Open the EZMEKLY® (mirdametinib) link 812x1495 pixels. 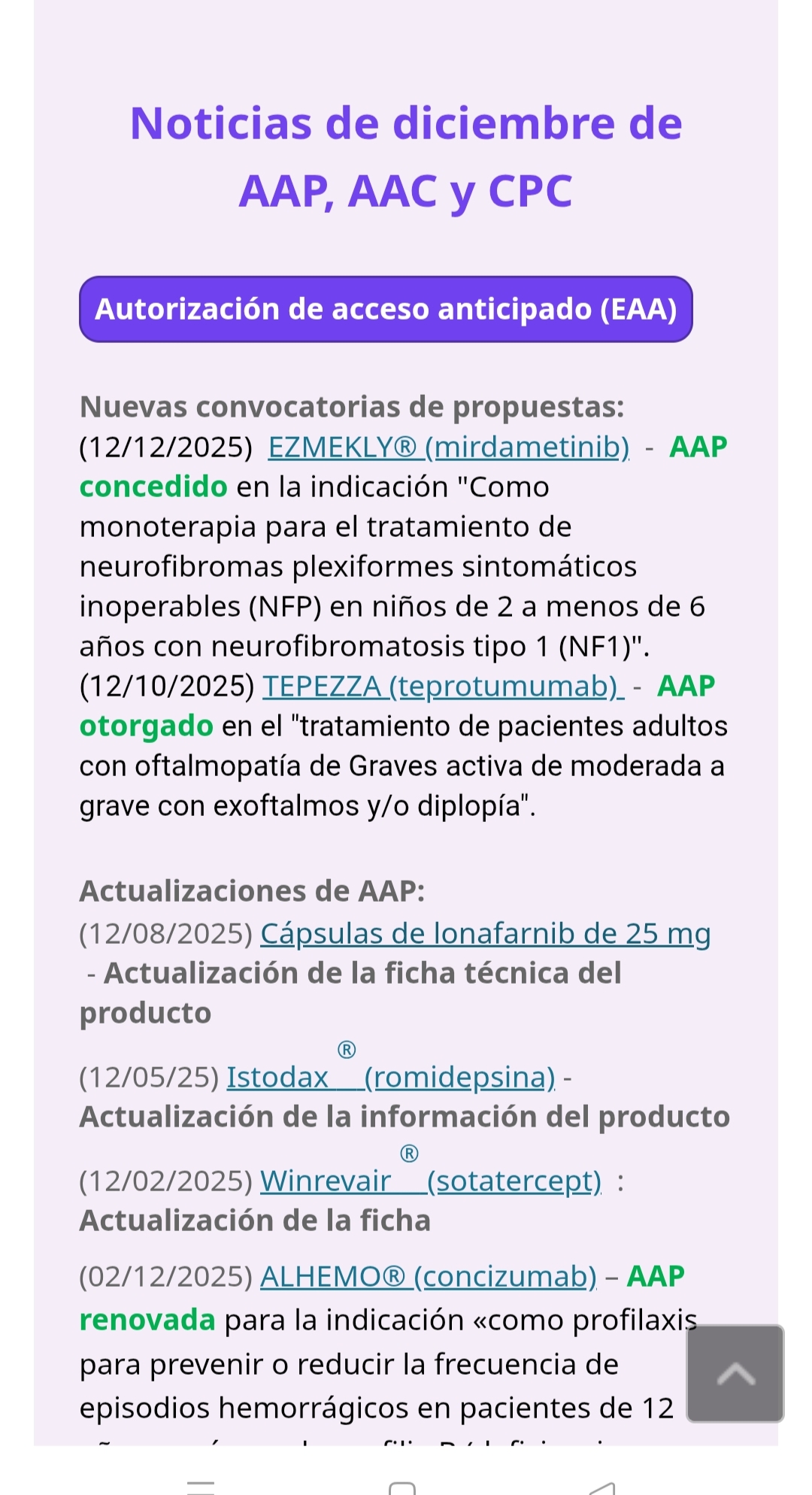point(448,447)
